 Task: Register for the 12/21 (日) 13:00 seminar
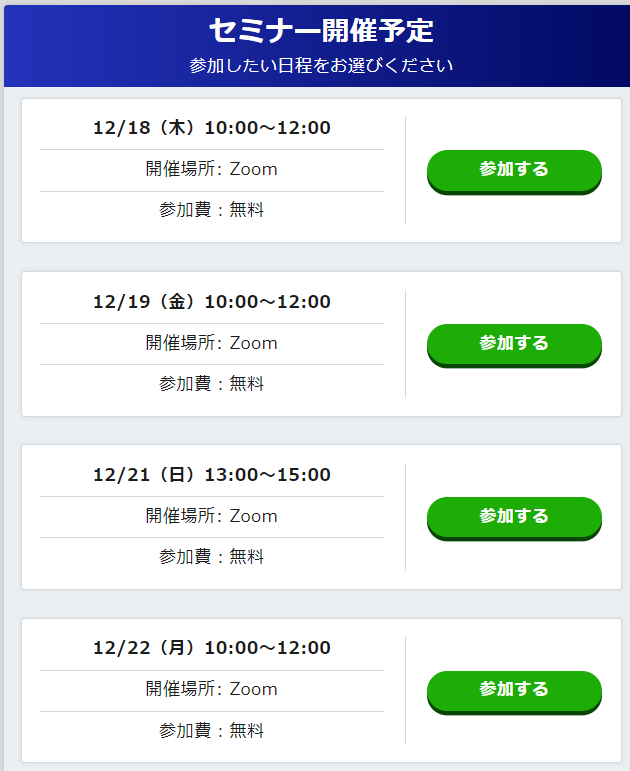(x=514, y=516)
